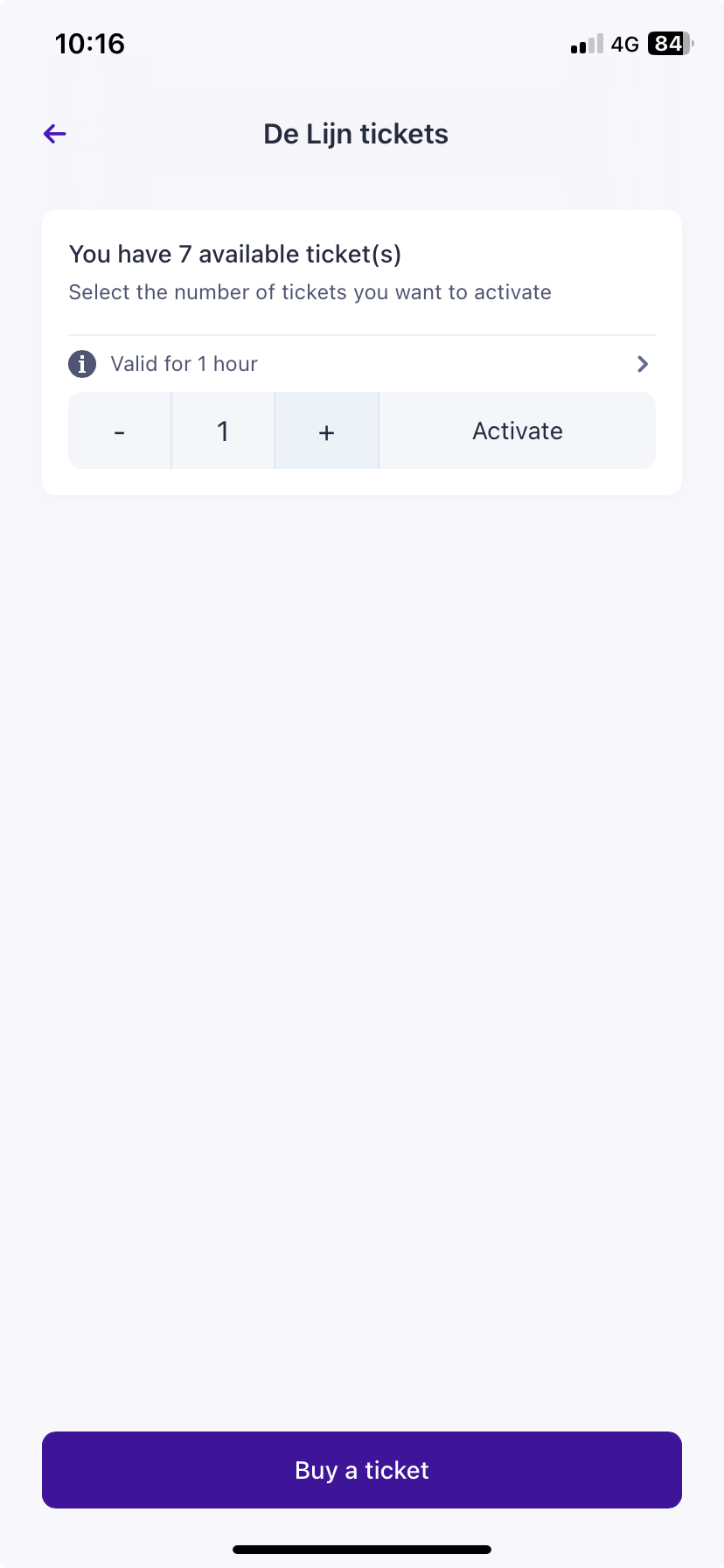The height and width of the screenshot is (1568, 724).
Task: Tap the ticket quantity showing 1
Action: pos(222,430)
